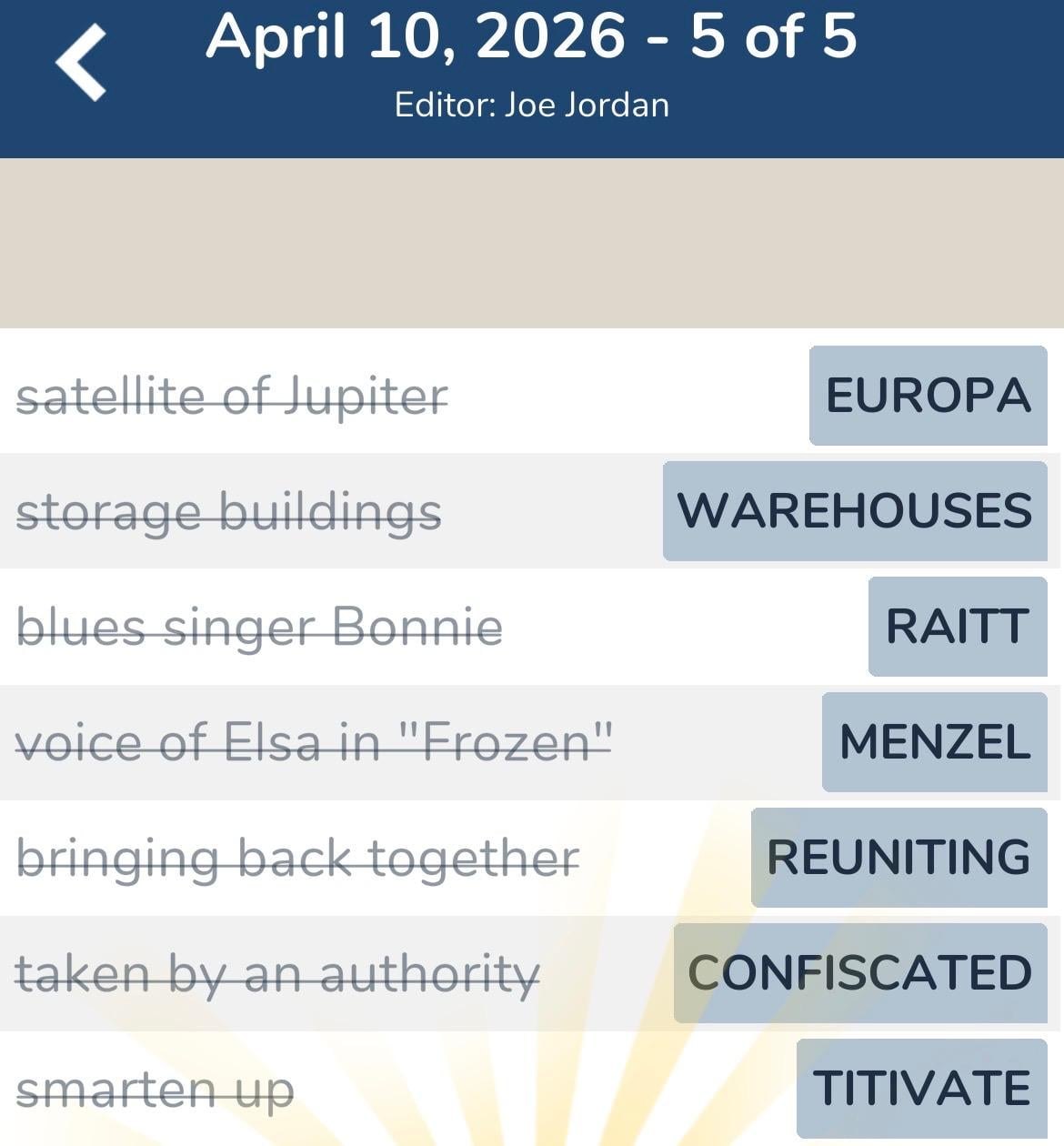The image size is (1064, 1146).
Task: Select the REUNITING answer tile
Action: [898, 856]
